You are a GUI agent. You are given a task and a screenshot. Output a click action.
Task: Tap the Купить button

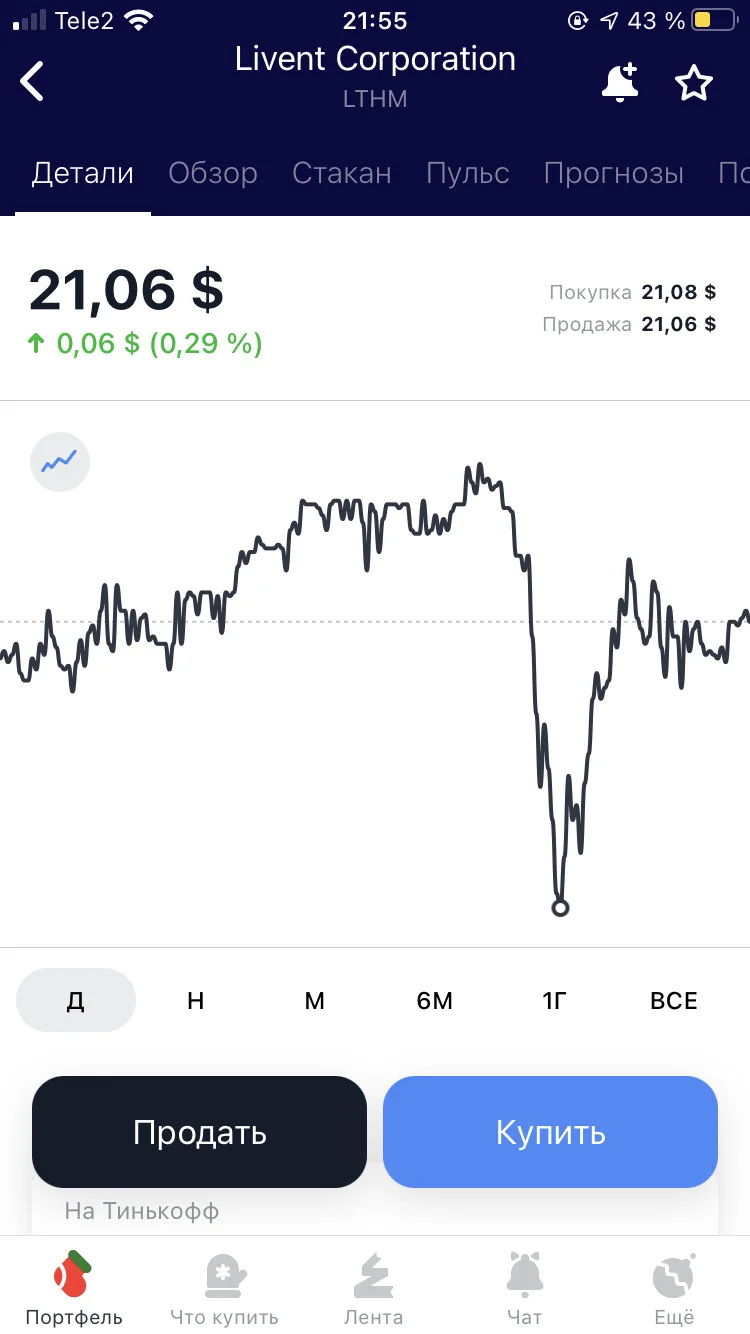point(551,1132)
